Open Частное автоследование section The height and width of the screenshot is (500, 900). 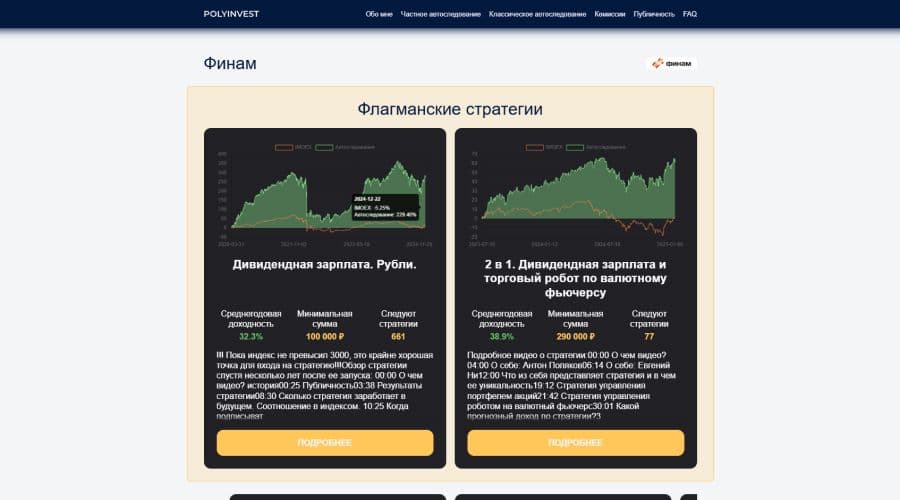440,15
